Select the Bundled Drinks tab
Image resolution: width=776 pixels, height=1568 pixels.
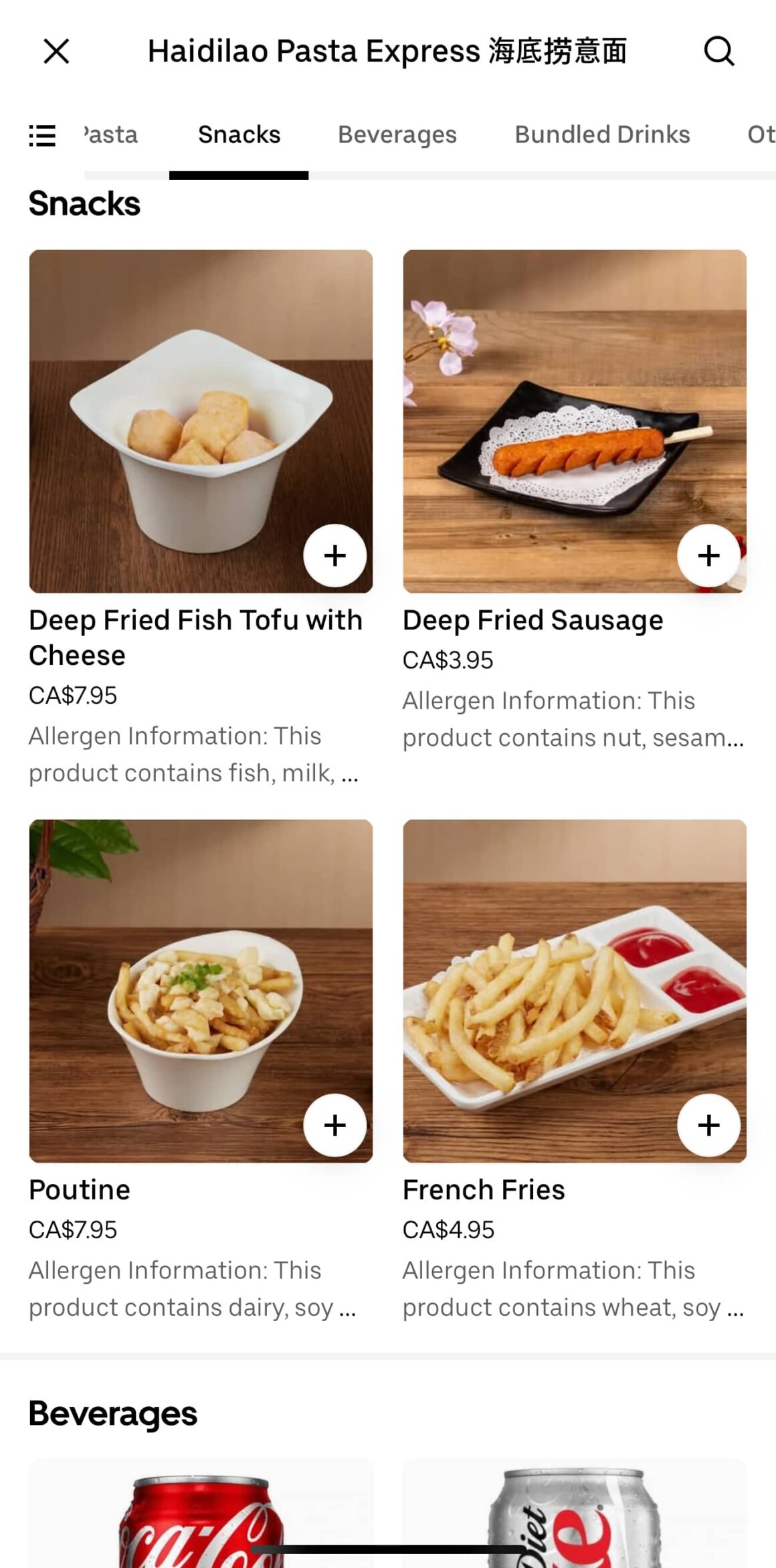coord(602,135)
